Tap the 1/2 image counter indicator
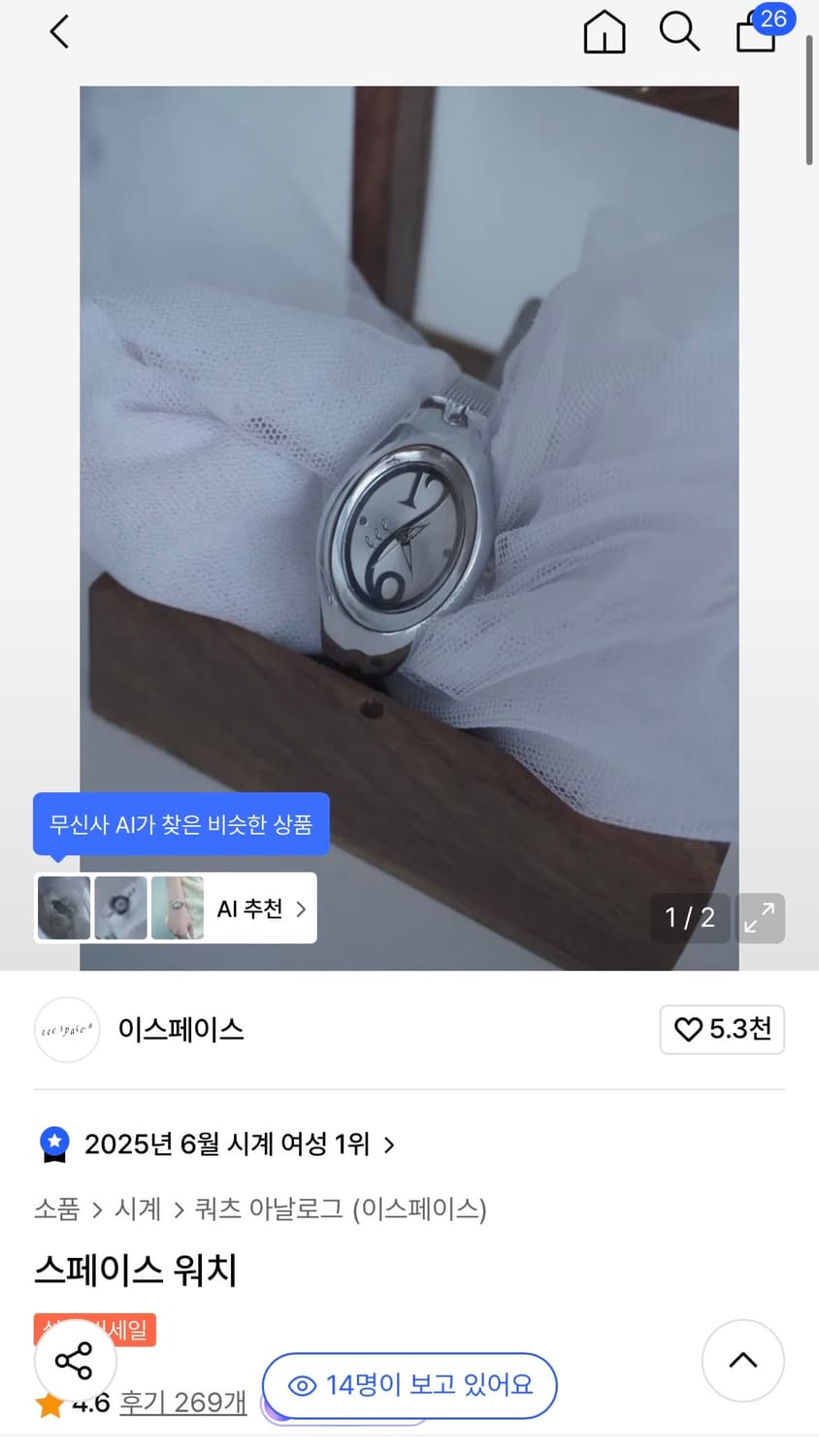The width and height of the screenshot is (819, 1456). coord(690,917)
